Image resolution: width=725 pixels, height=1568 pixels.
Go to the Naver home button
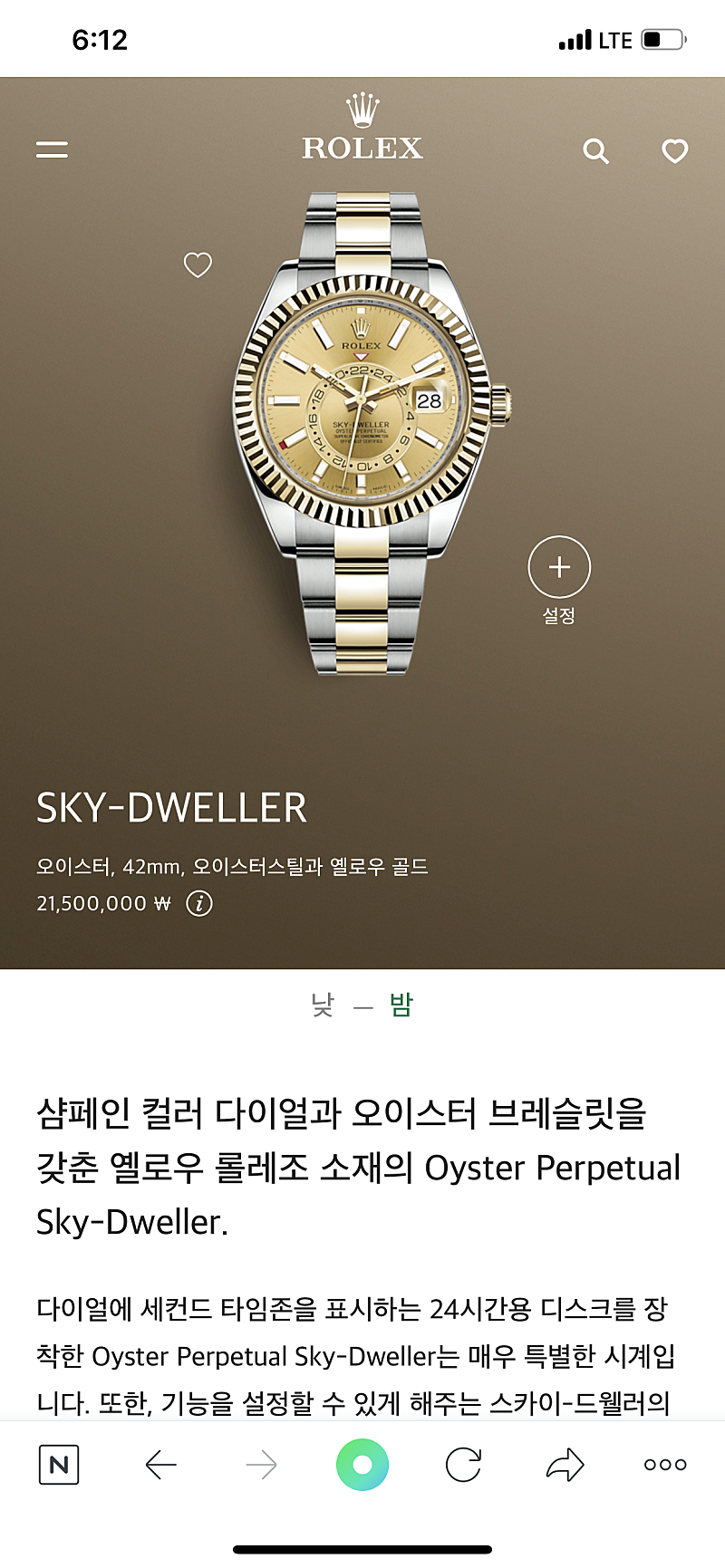(x=59, y=1465)
